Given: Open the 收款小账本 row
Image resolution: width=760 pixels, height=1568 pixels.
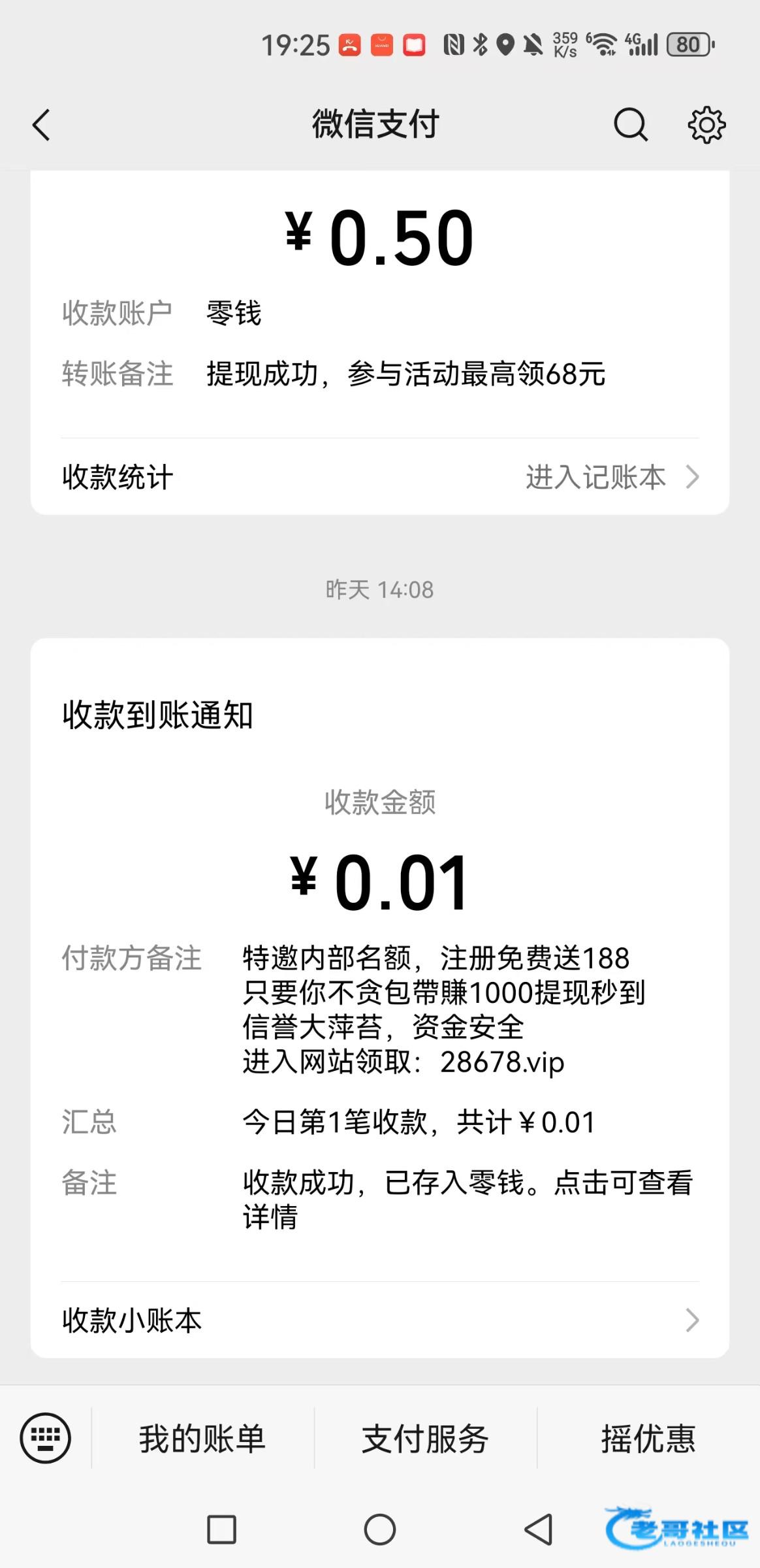Looking at the screenshot, I should coord(380,1320).
